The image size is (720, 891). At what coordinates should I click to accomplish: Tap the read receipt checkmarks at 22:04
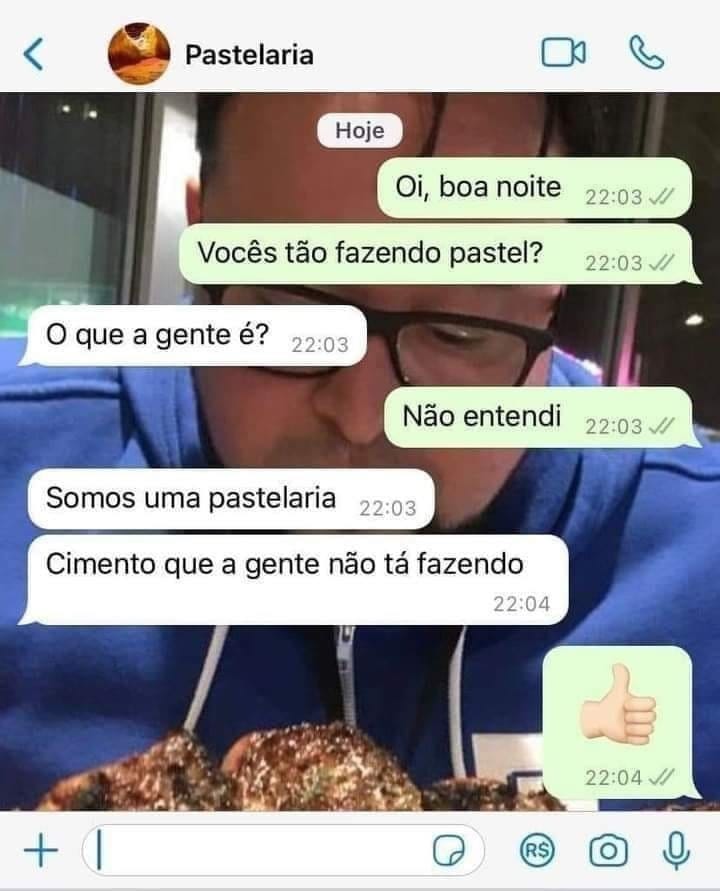pyautogui.click(x=661, y=775)
